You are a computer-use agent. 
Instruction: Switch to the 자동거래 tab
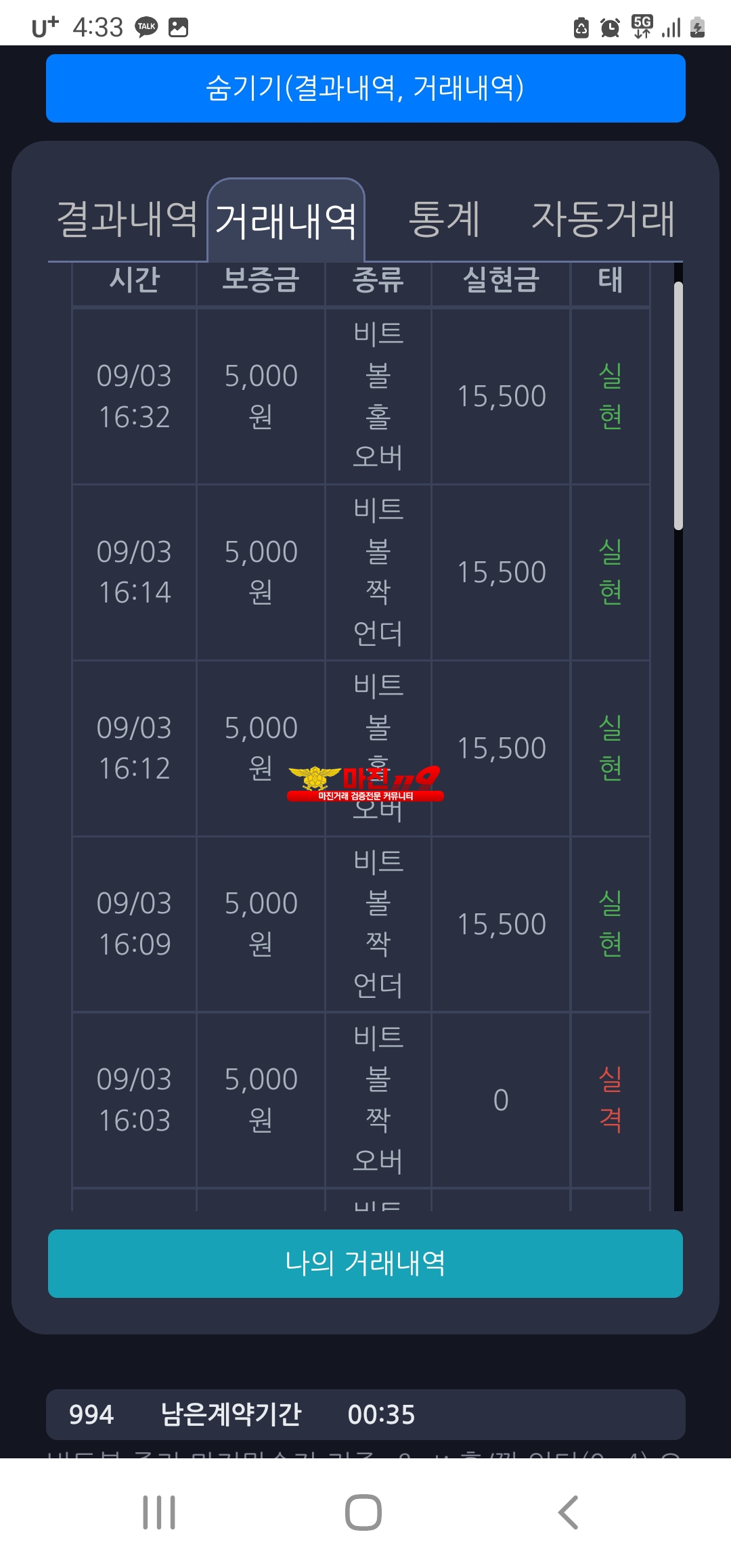603,219
